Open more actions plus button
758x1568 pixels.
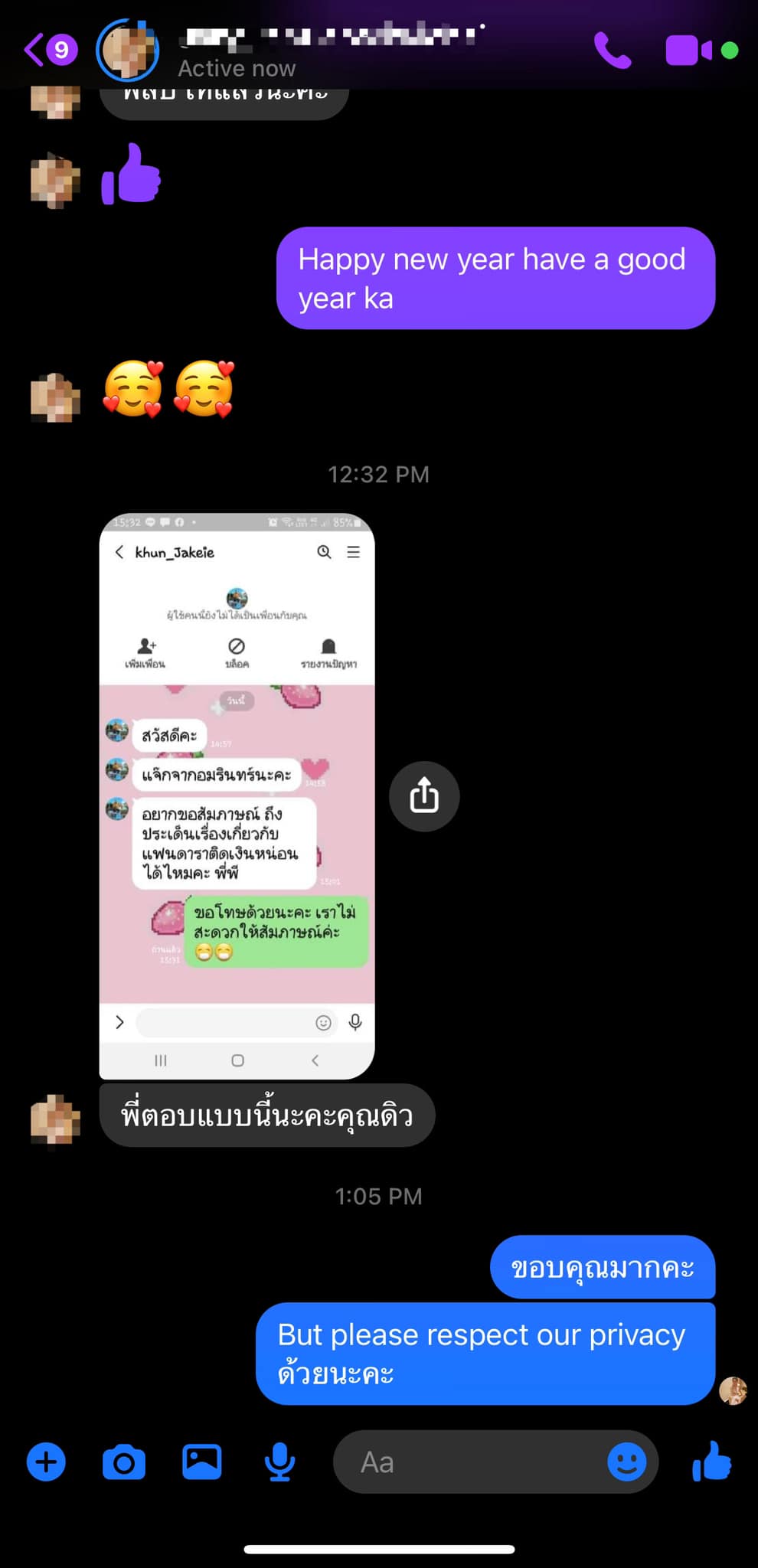tap(46, 1462)
